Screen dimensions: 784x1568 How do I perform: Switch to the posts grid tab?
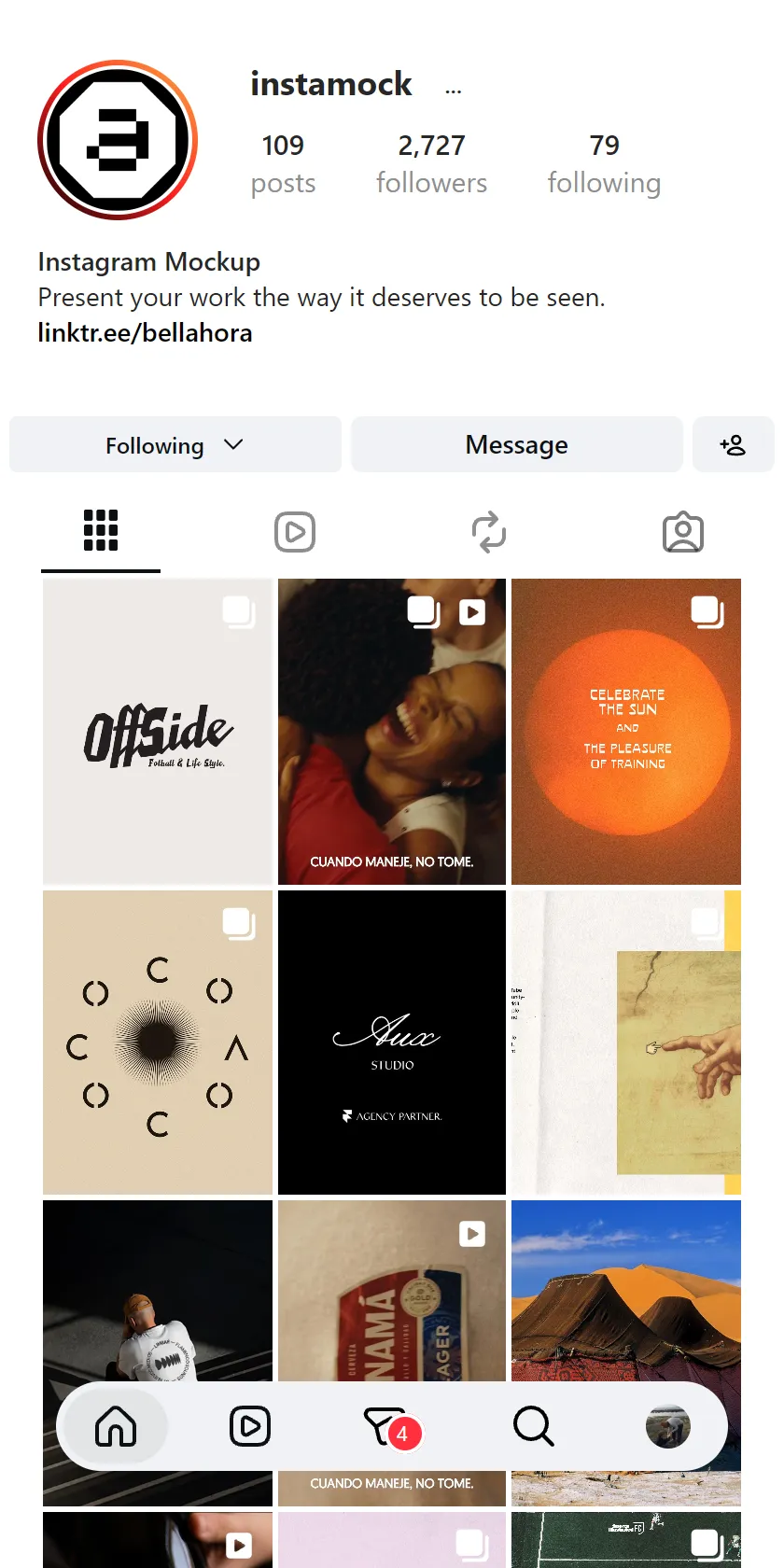coord(101,531)
